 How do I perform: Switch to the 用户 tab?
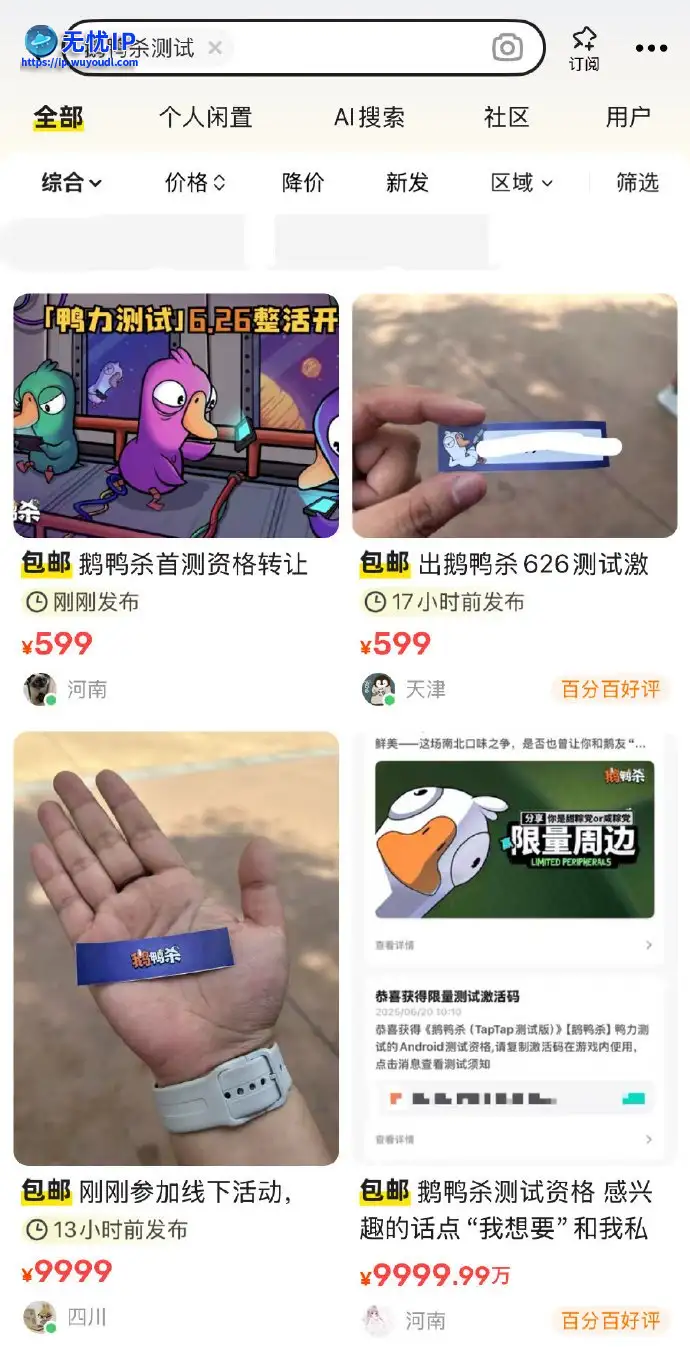click(x=628, y=117)
